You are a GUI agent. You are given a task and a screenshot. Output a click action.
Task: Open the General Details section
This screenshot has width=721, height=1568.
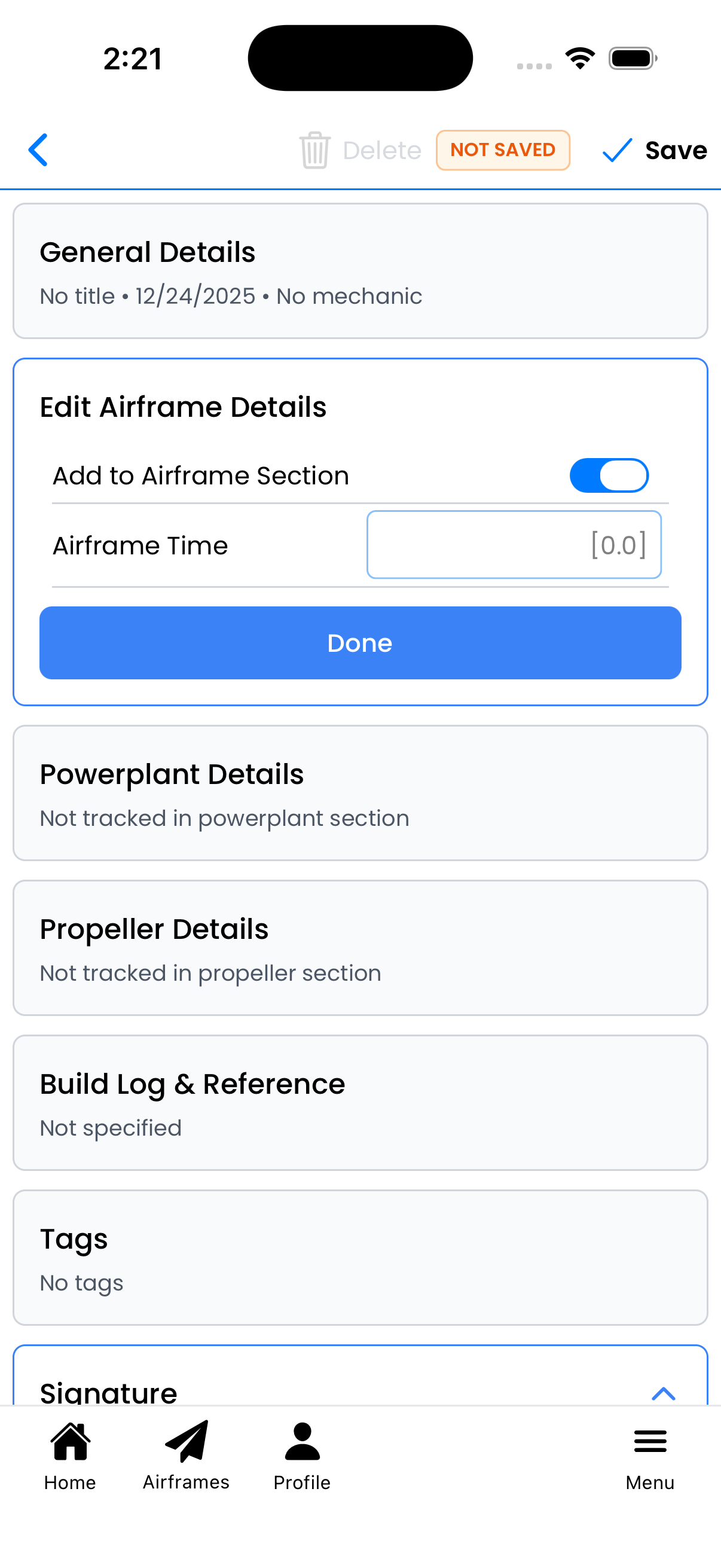(360, 270)
